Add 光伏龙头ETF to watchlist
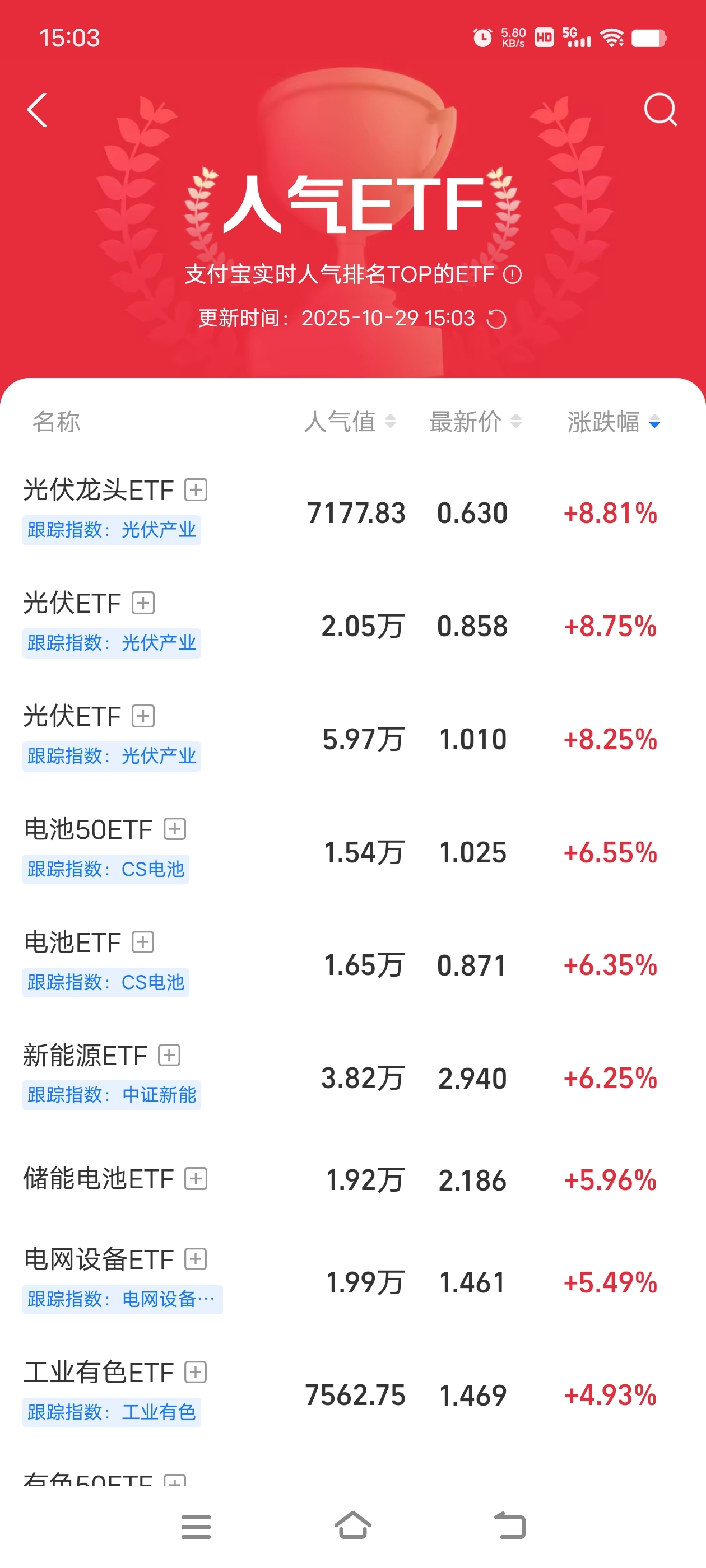The height and width of the screenshot is (1568, 706). 196,490
